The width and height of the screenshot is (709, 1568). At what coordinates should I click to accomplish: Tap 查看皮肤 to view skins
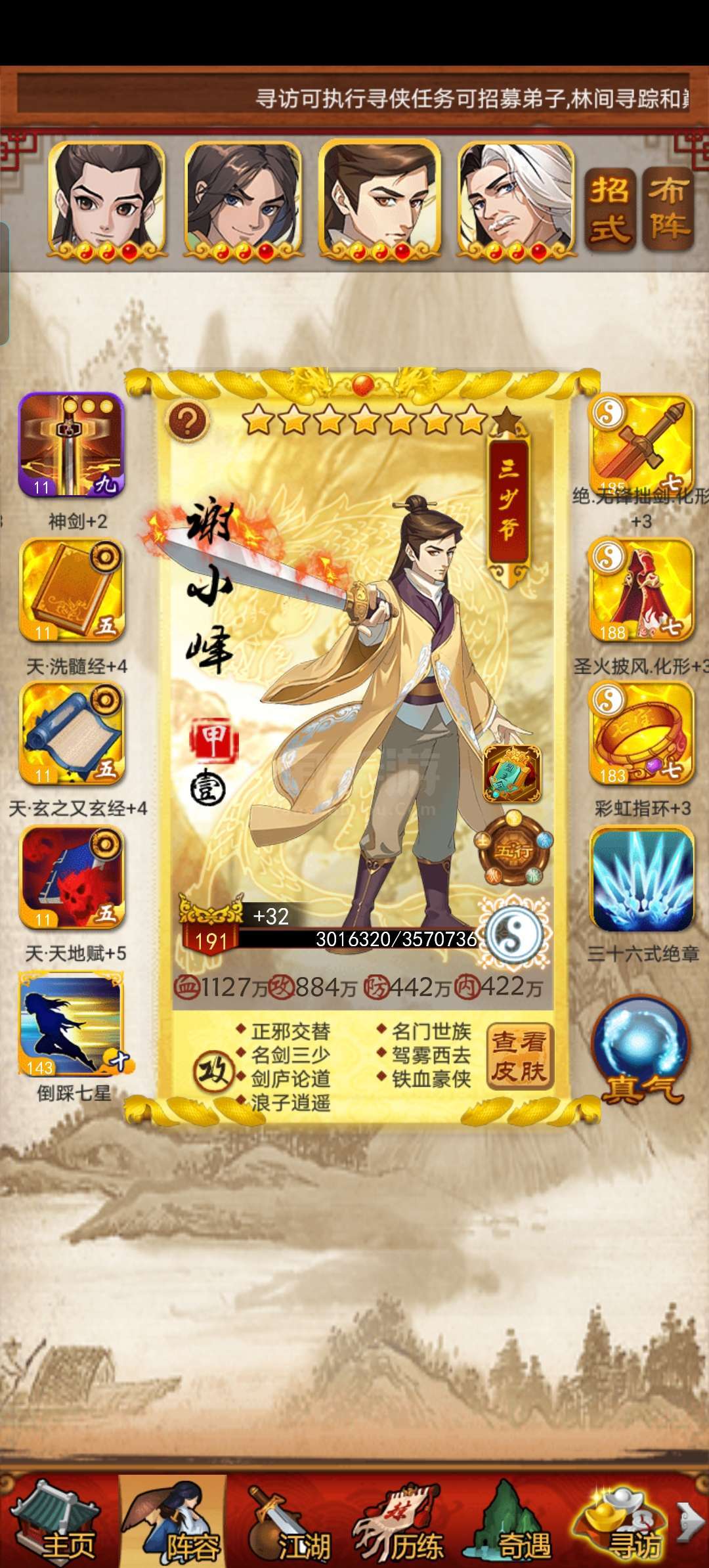520,1056
